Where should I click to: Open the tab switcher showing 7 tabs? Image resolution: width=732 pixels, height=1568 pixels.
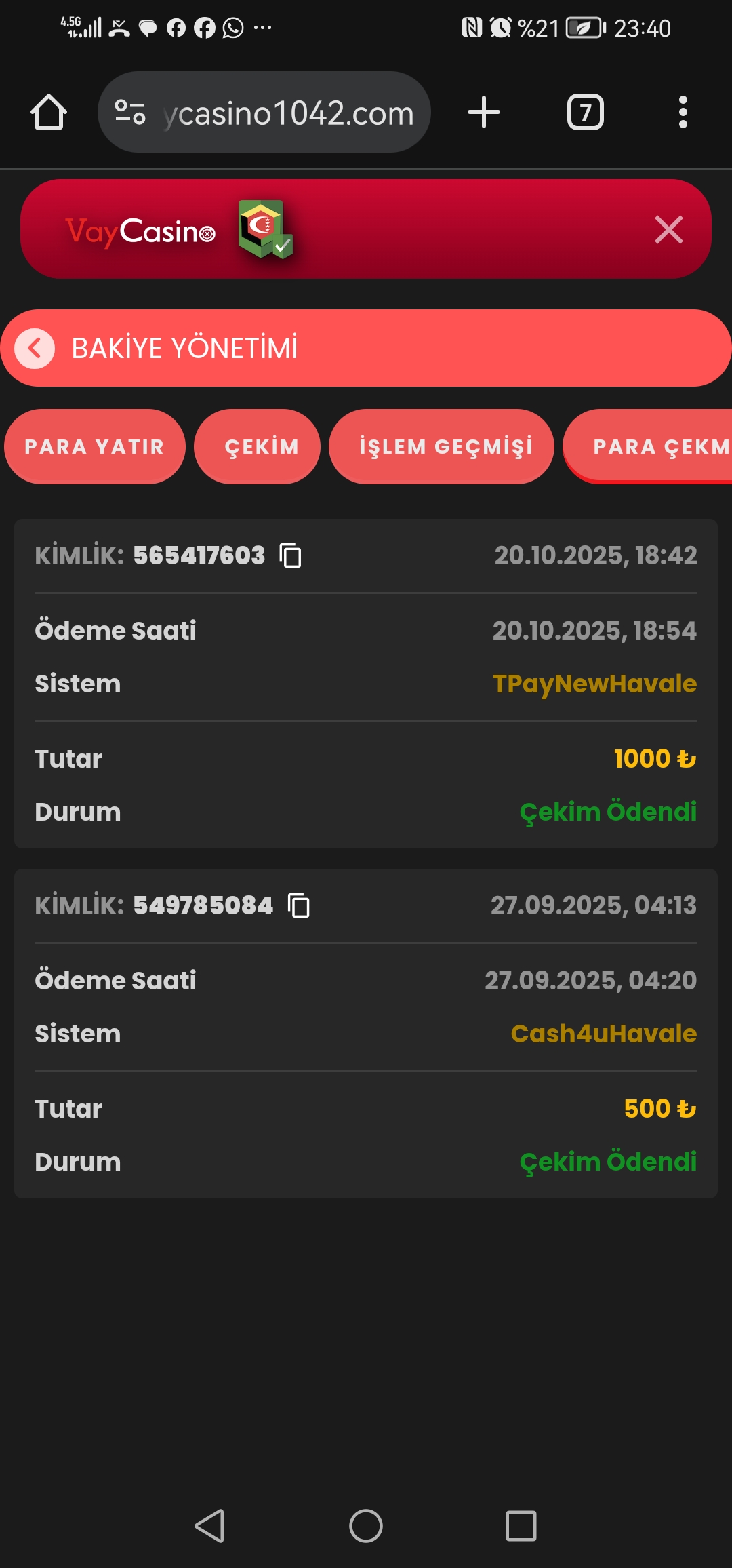tap(585, 112)
